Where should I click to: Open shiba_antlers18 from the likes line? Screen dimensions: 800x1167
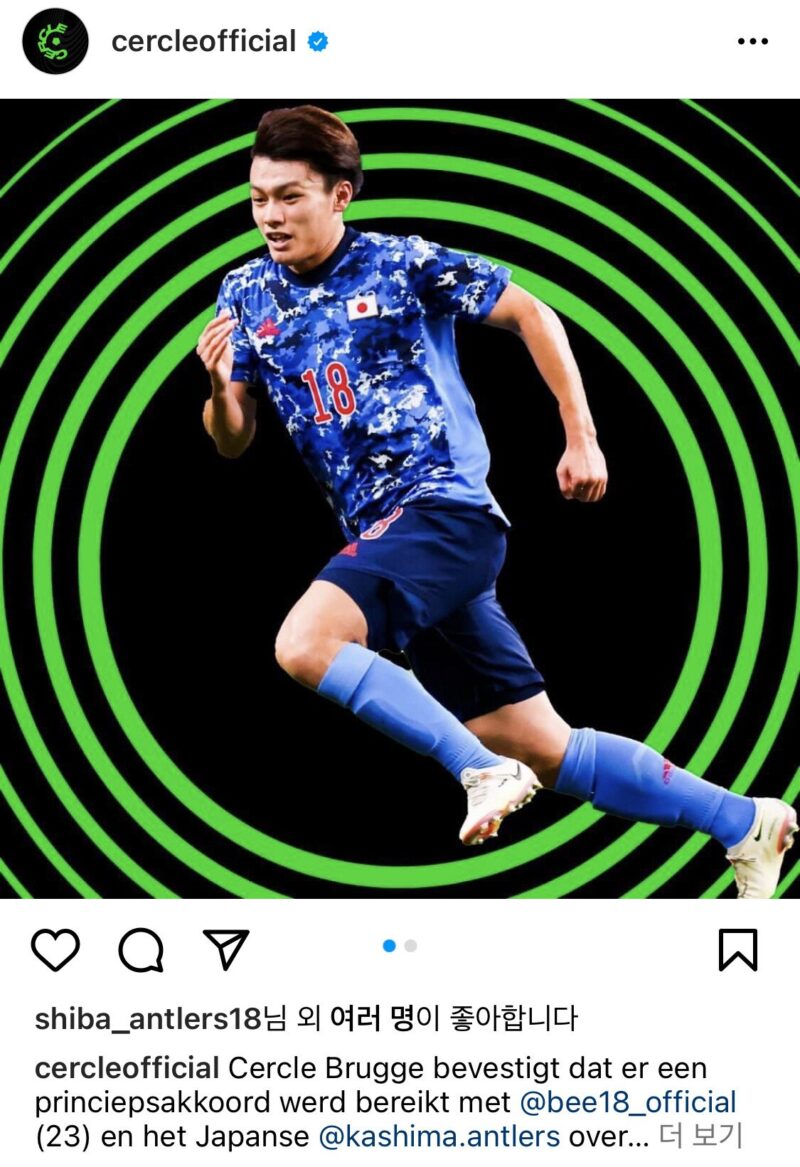coord(148,1019)
